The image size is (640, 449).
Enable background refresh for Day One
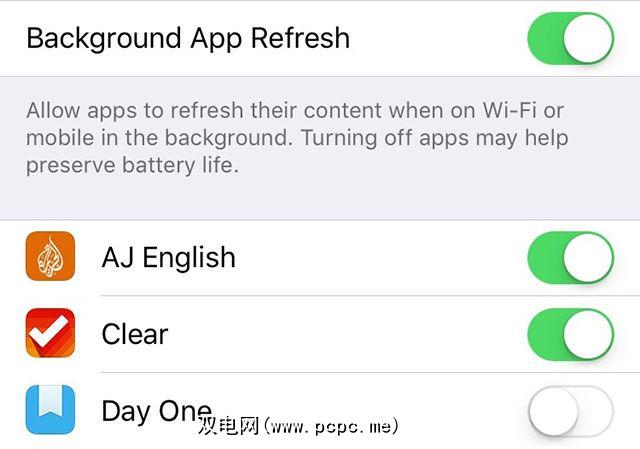(569, 411)
